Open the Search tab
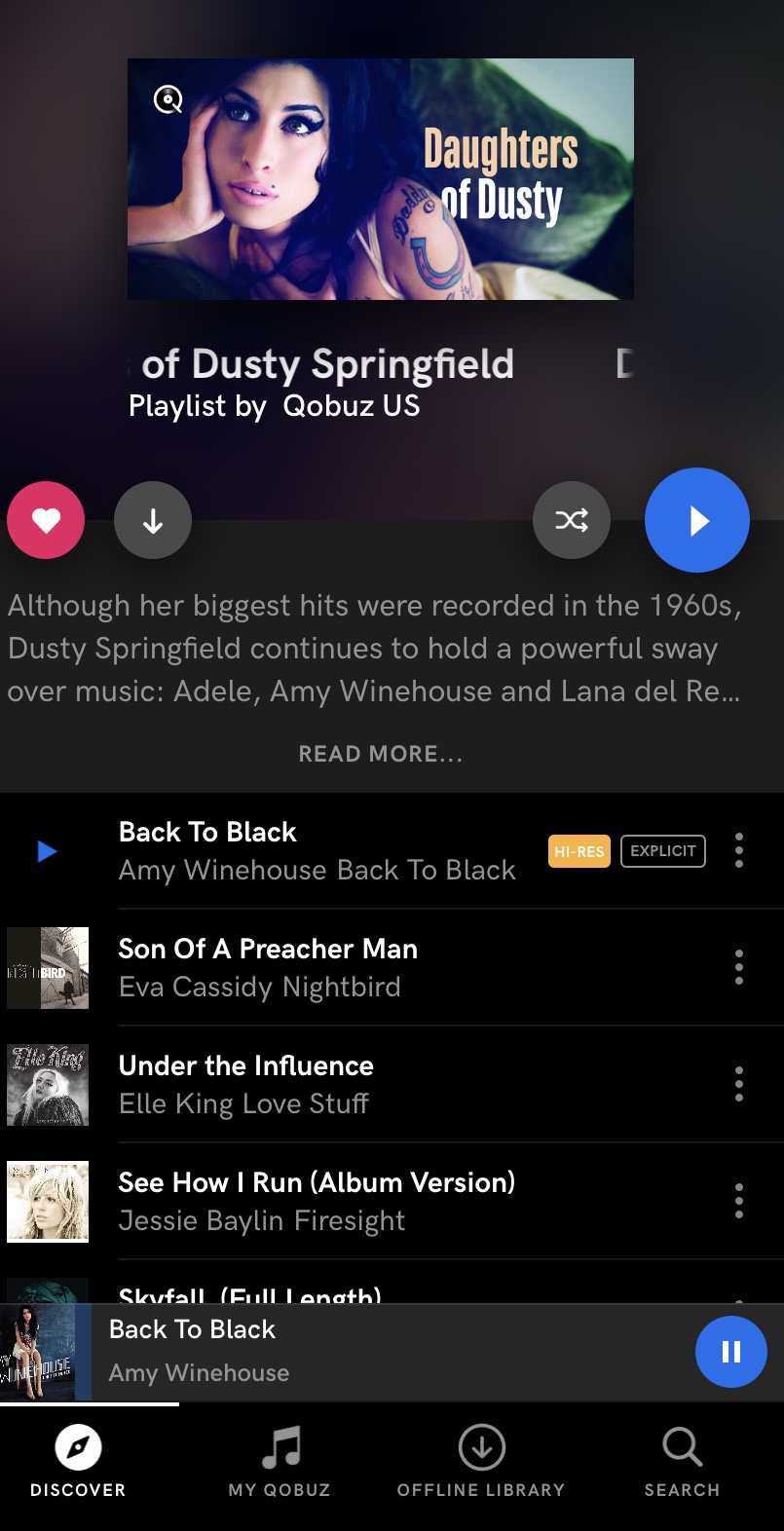784x1531 pixels. [x=682, y=1461]
